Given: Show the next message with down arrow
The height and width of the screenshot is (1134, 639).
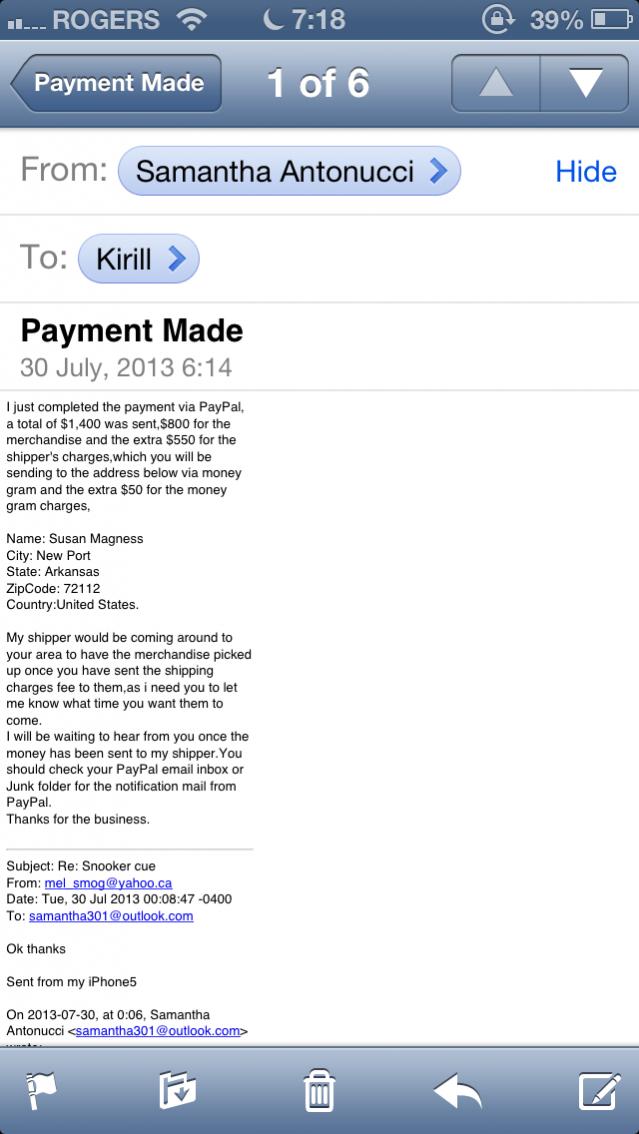Looking at the screenshot, I should 584,84.
